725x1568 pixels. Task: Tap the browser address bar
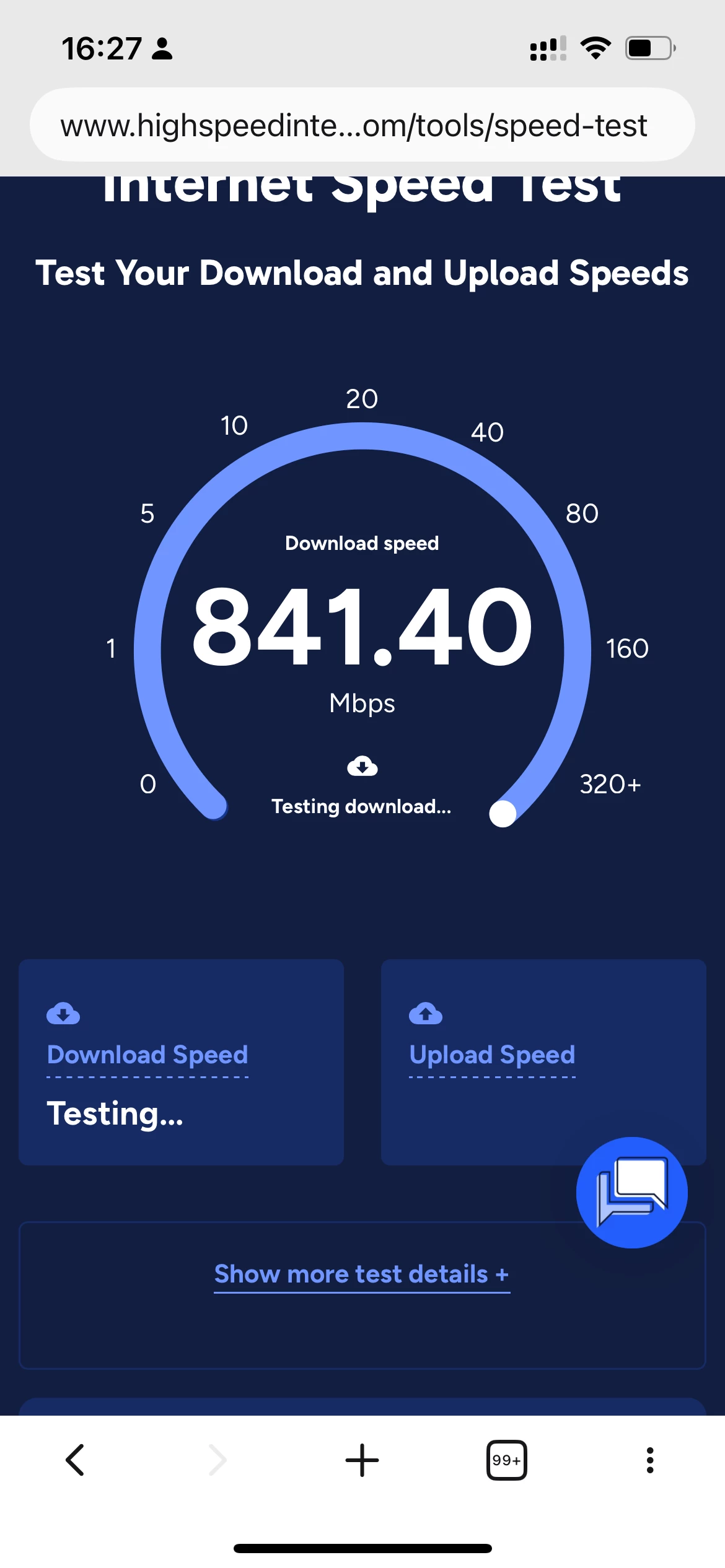pos(362,125)
